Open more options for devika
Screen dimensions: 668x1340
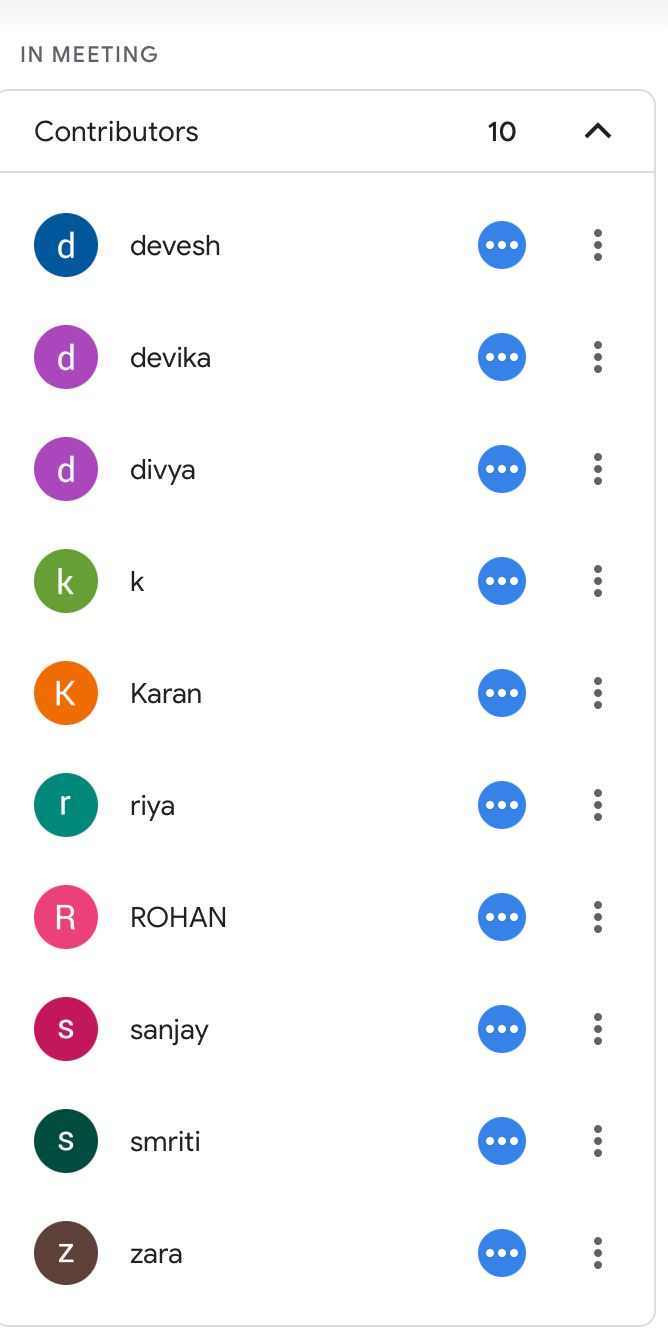tap(598, 357)
